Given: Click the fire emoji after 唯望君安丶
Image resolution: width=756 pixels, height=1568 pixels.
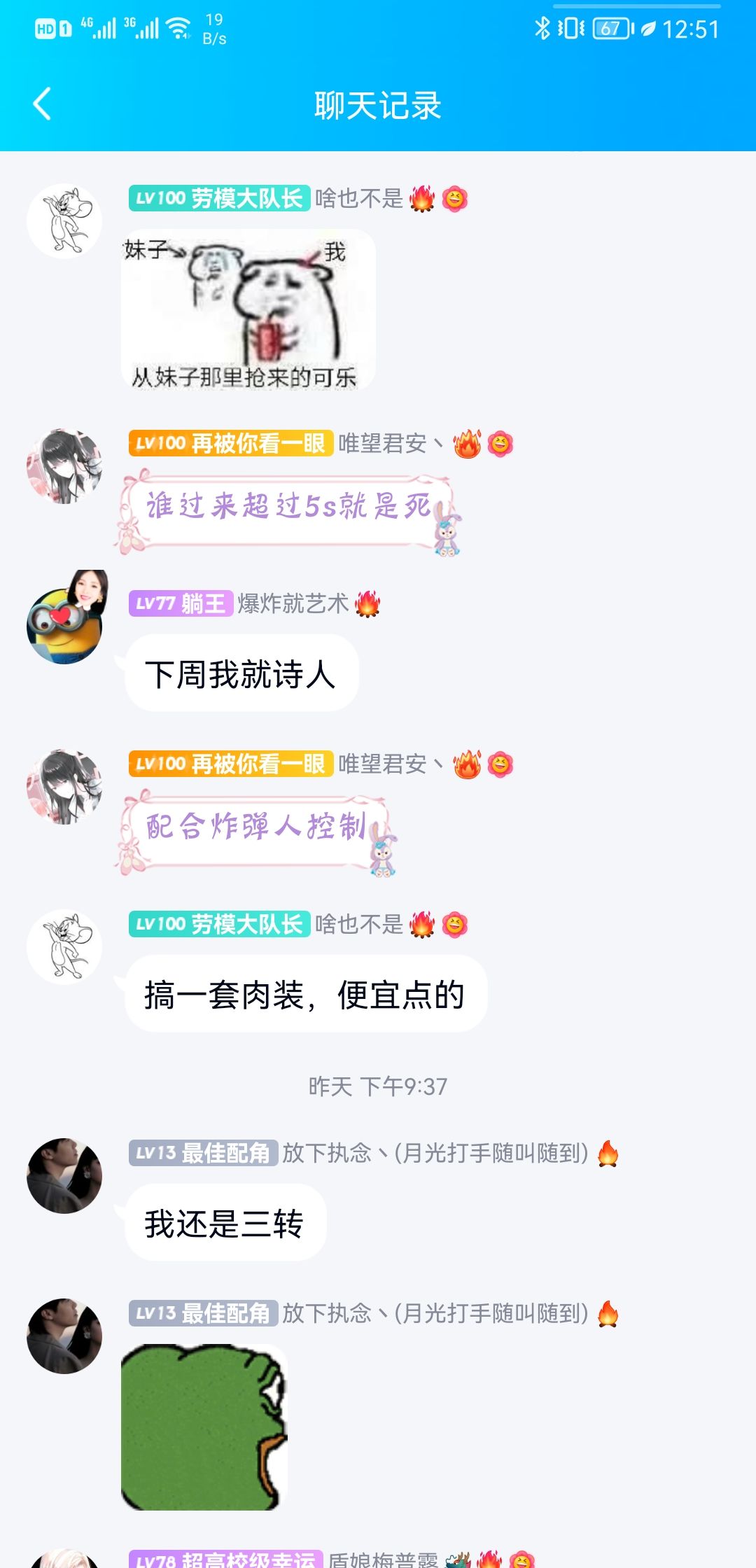Looking at the screenshot, I should click(x=465, y=444).
